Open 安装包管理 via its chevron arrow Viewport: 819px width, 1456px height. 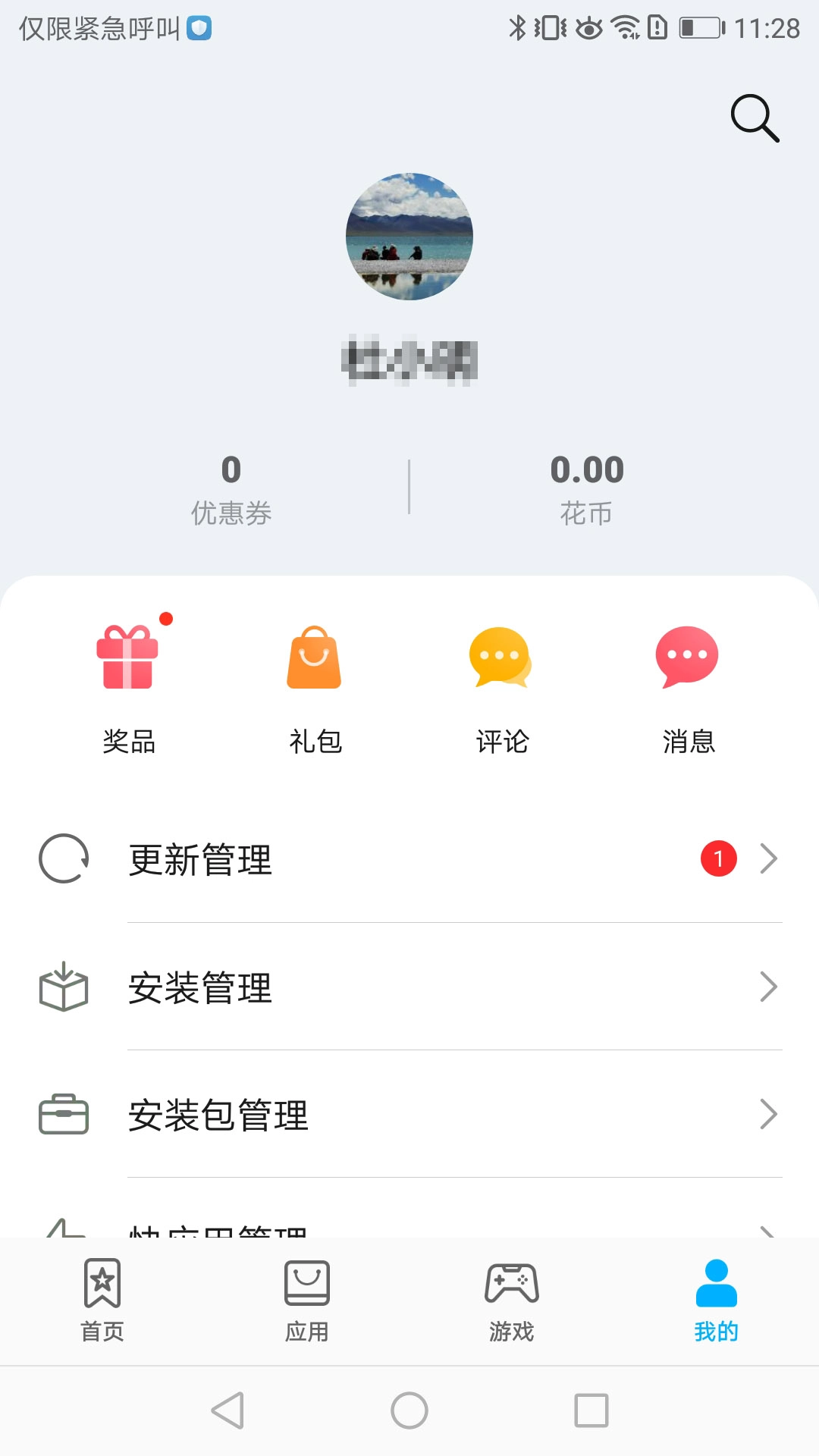coord(770,1115)
